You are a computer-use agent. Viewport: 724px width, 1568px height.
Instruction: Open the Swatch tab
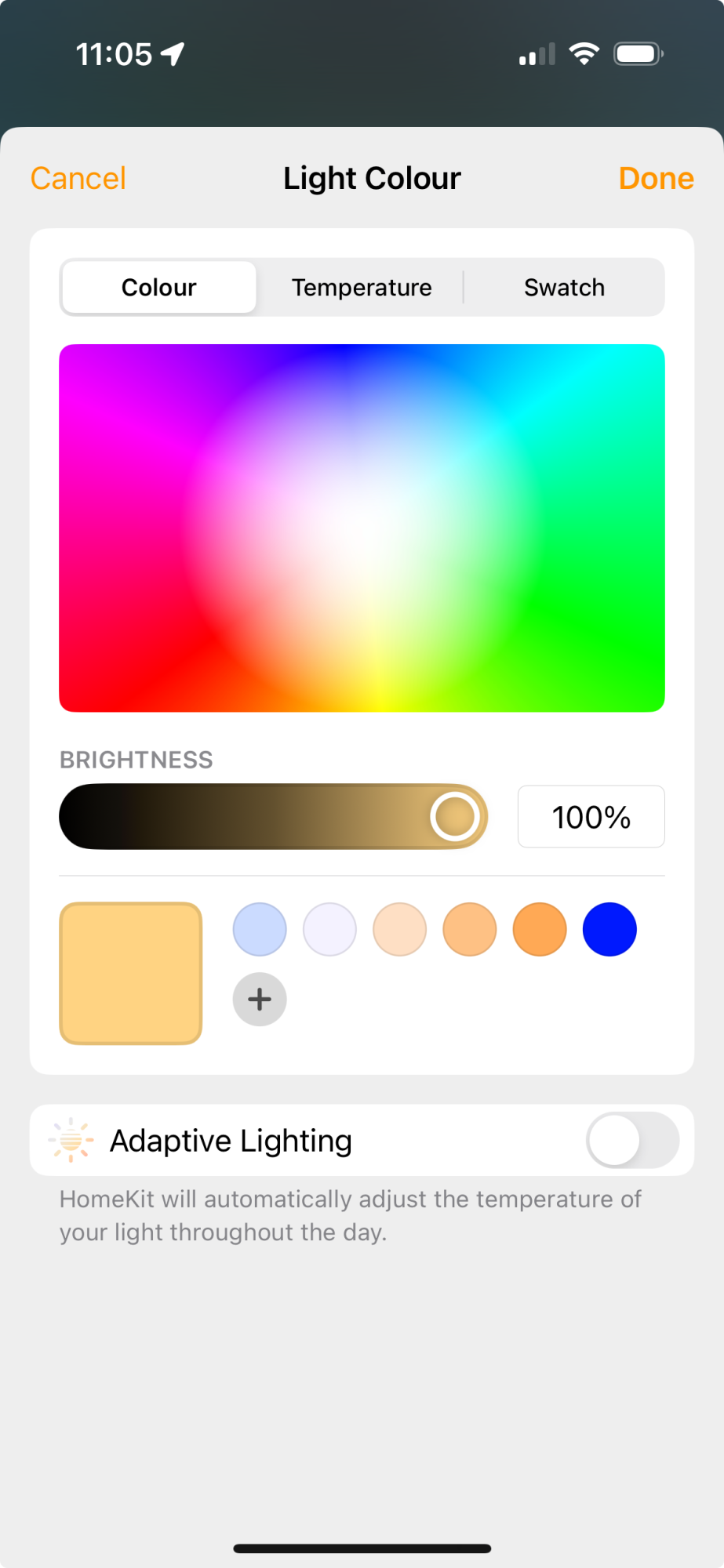pos(564,288)
